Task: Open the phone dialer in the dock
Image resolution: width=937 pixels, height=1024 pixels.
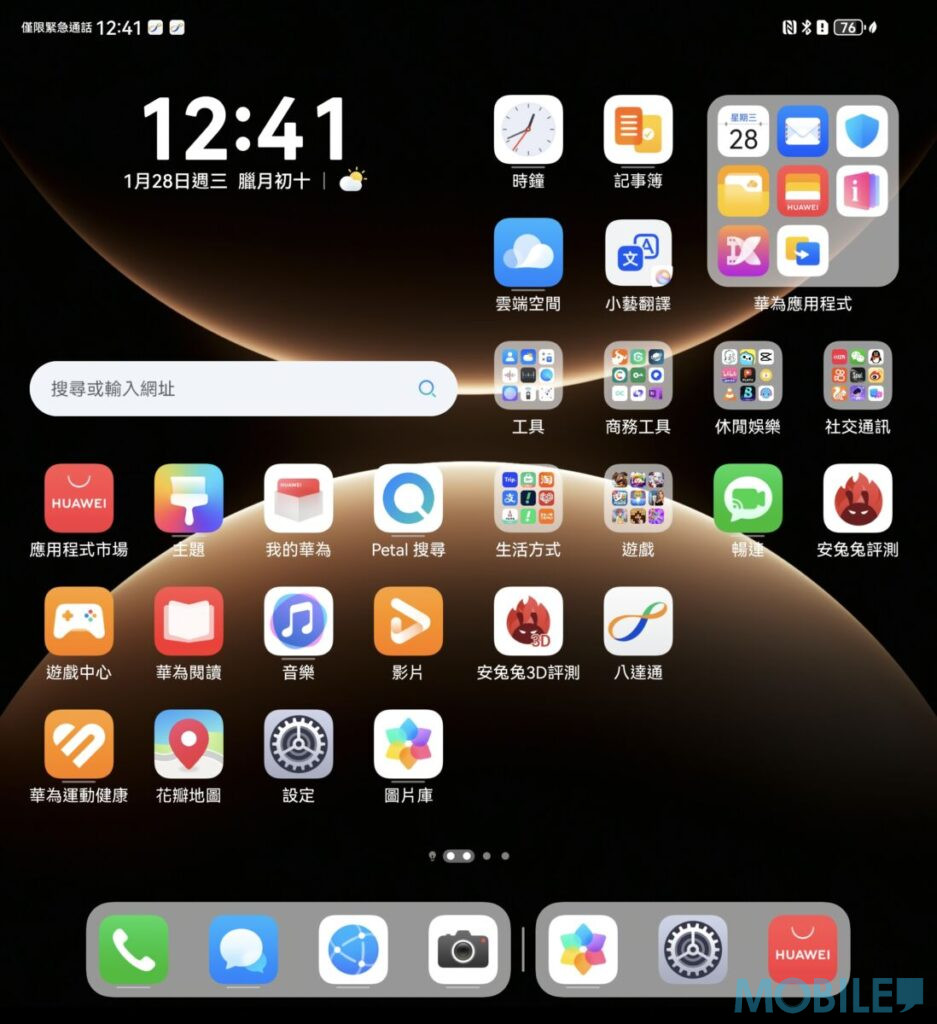Action: pos(133,949)
